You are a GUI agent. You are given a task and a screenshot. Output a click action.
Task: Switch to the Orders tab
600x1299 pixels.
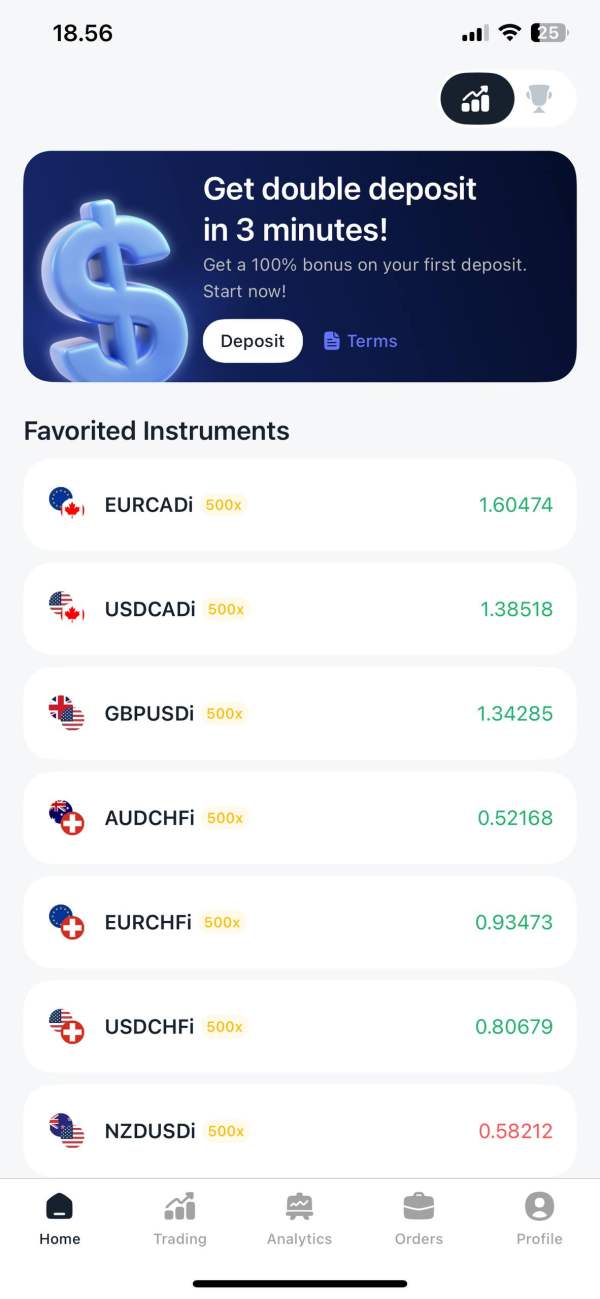(419, 1219)
